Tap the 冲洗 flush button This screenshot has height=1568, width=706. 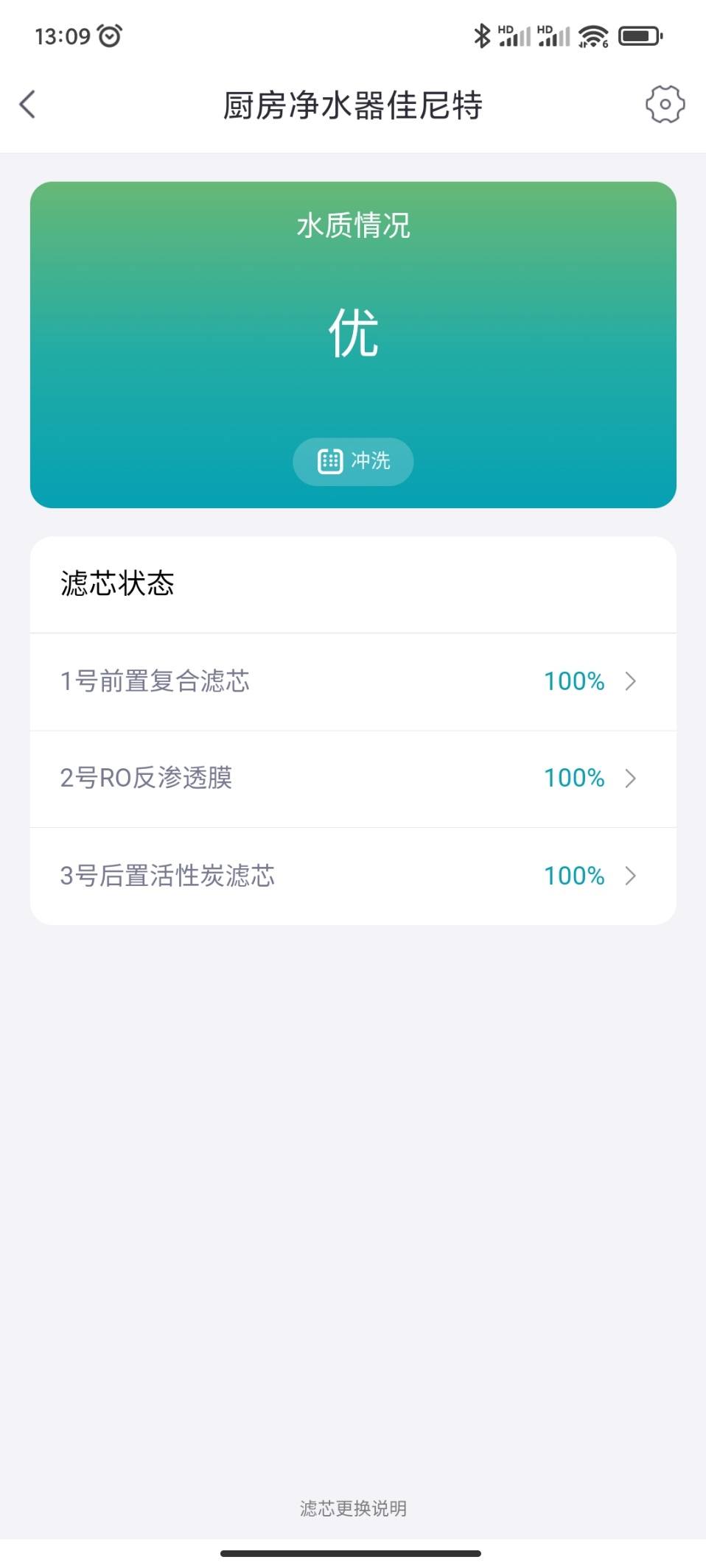353,462
